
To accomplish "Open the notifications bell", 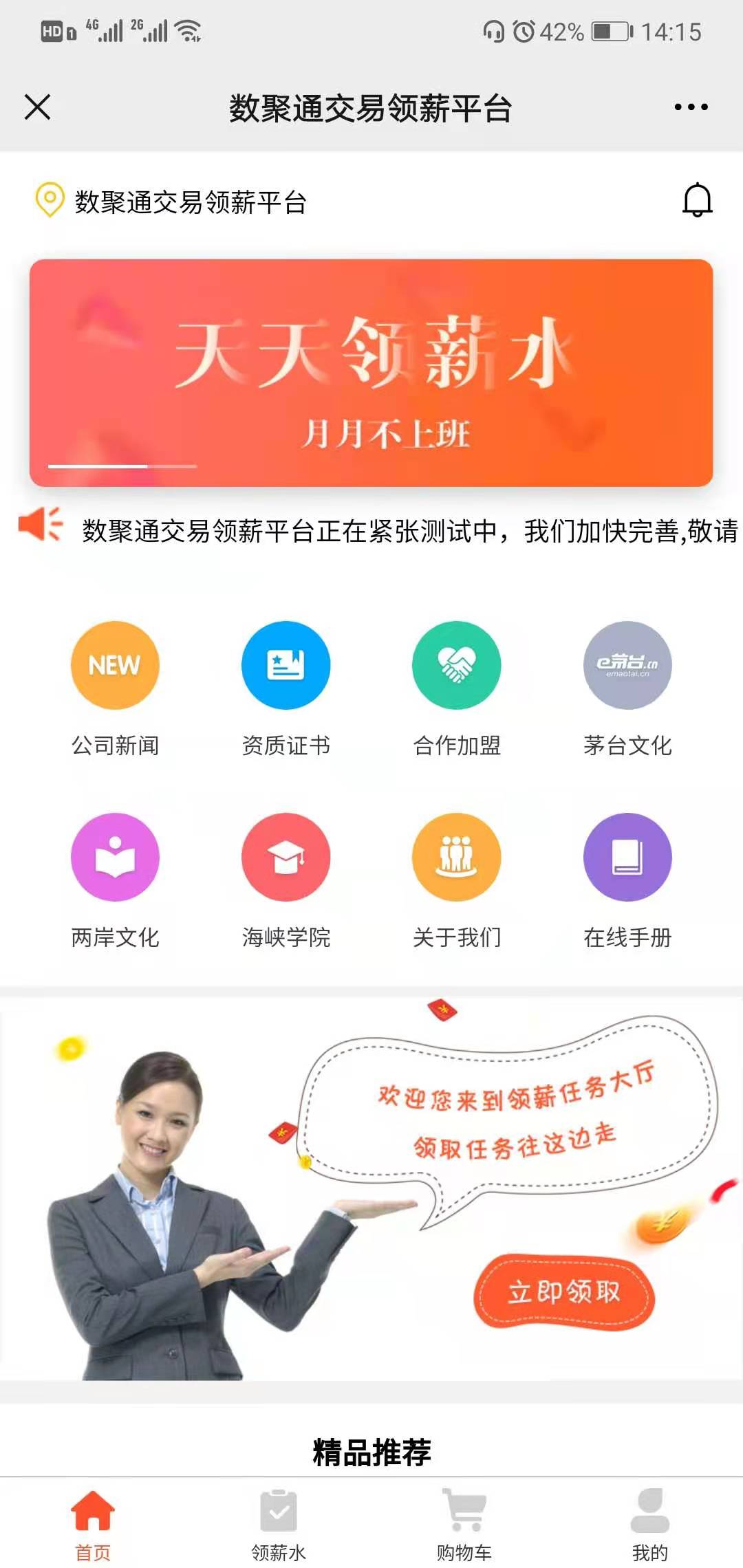I will tap(697, 201).
